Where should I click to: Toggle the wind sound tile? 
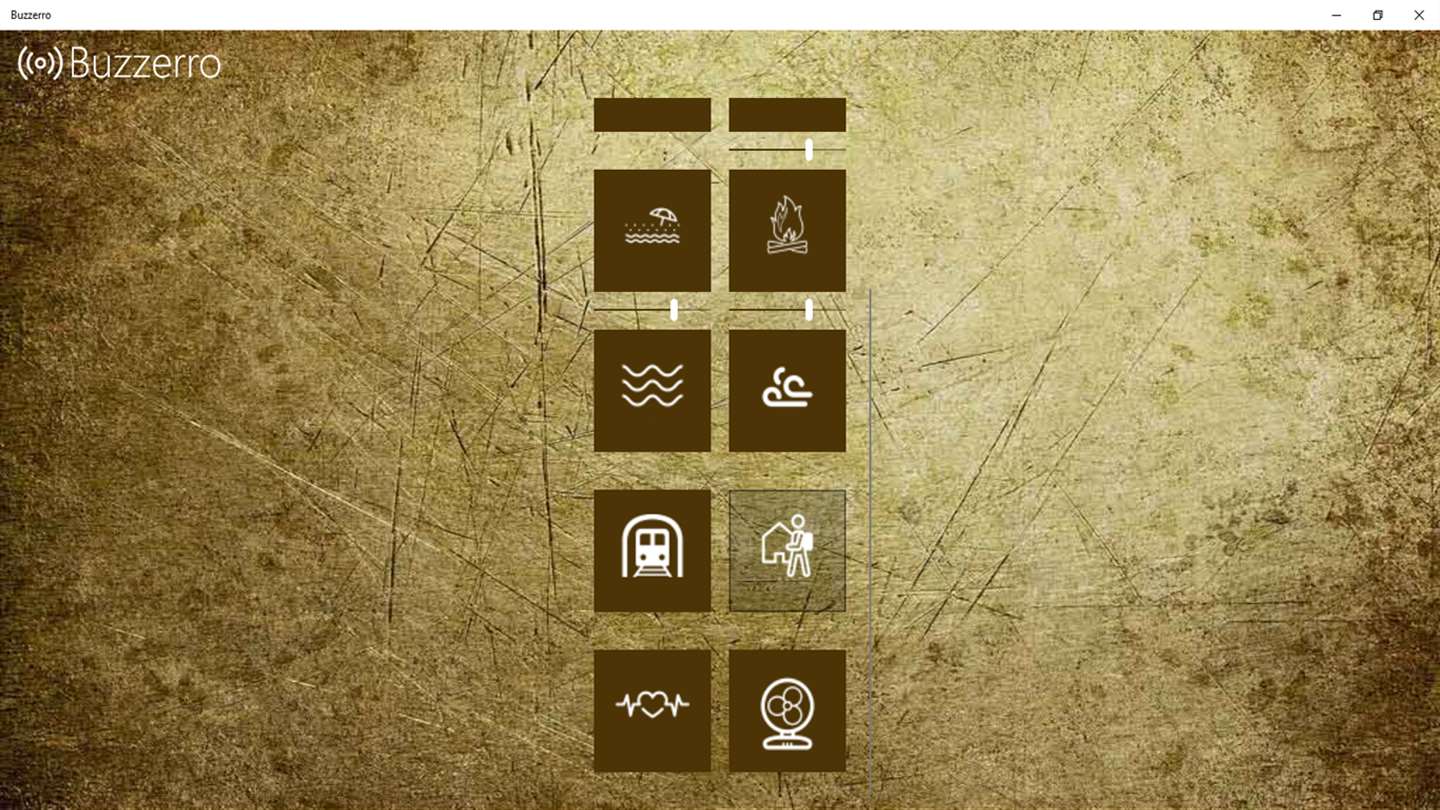point(787,390)
